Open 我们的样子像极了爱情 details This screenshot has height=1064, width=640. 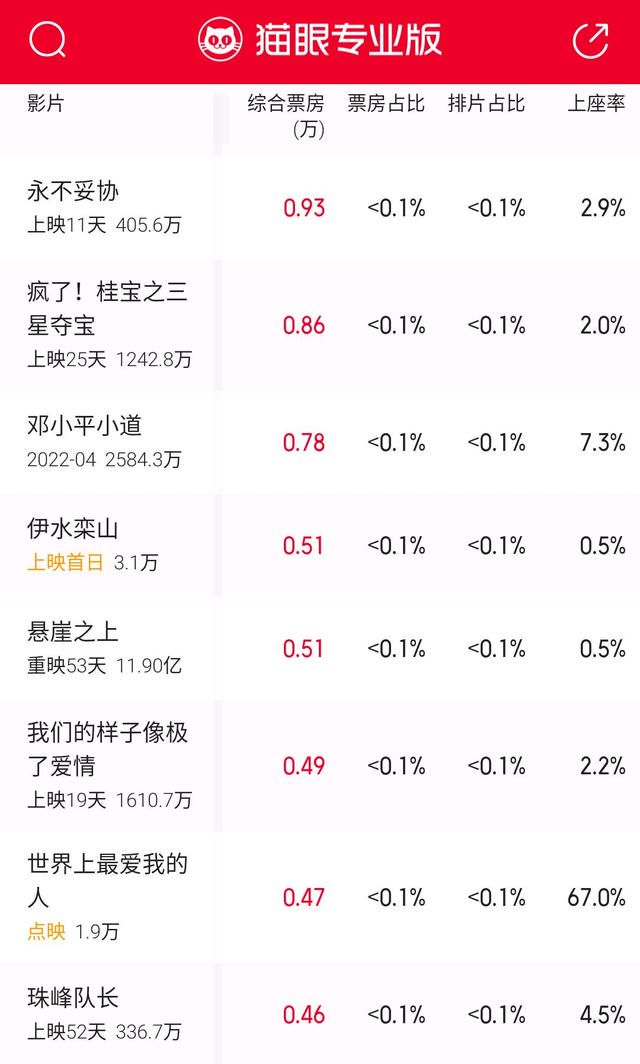pos(320,766)
